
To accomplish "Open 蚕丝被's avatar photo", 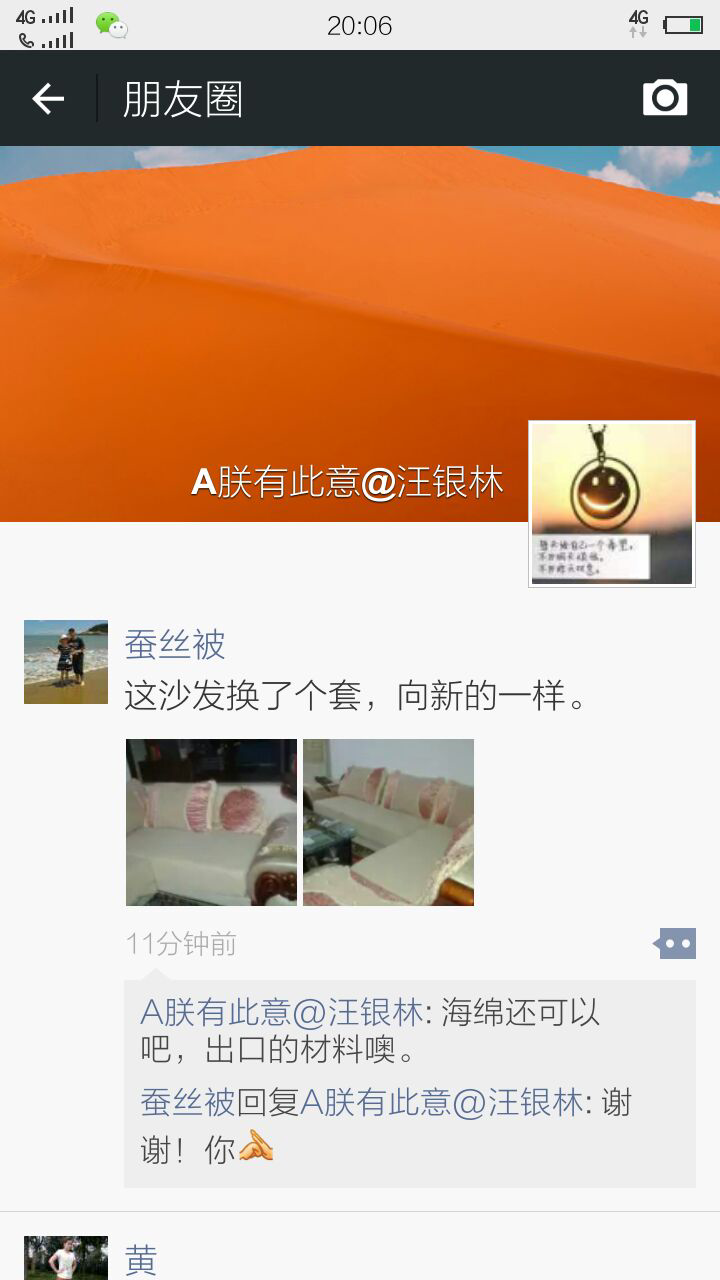I will (66, 662).
